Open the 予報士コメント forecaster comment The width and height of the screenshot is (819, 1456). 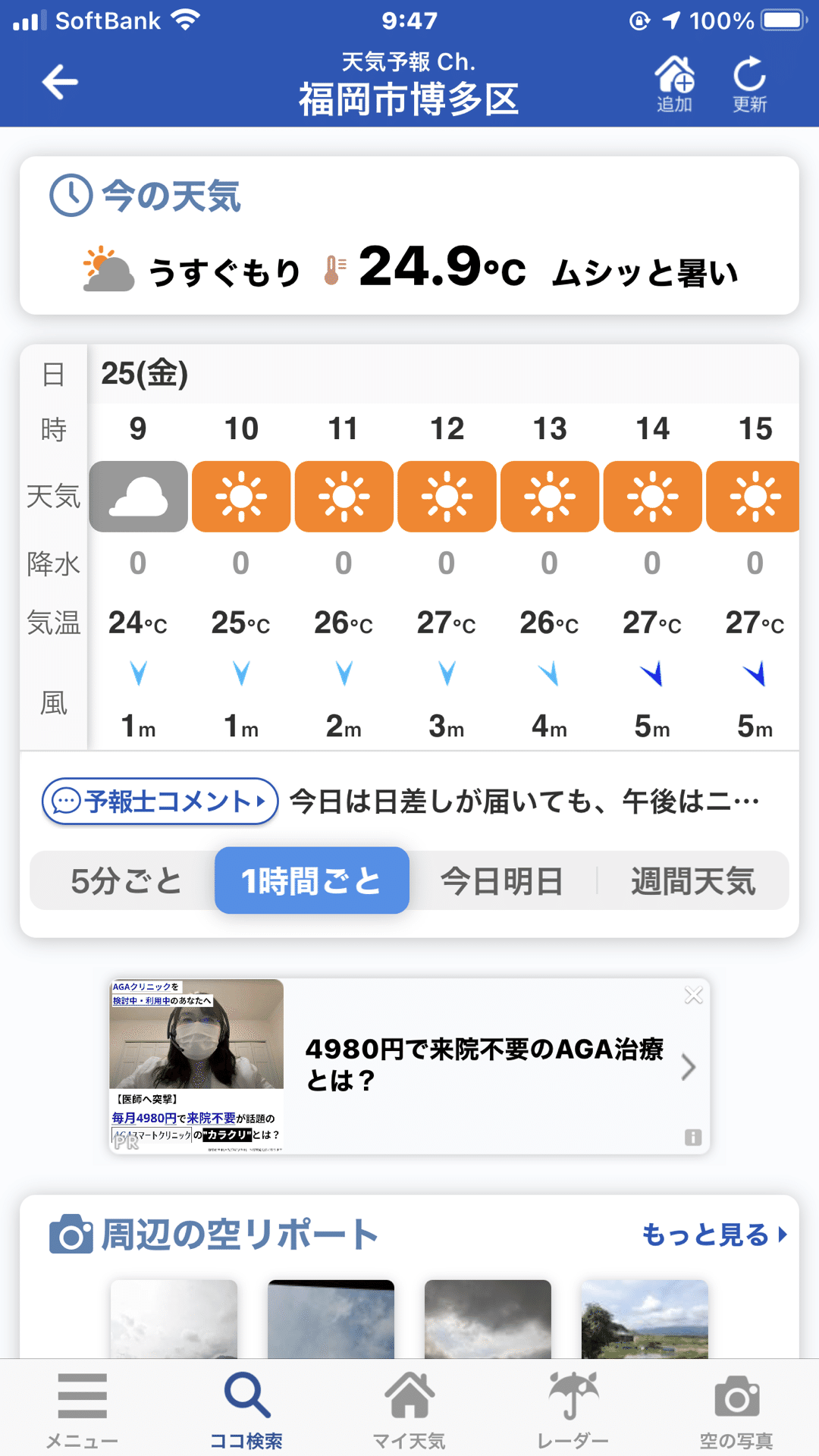[160, 802]
